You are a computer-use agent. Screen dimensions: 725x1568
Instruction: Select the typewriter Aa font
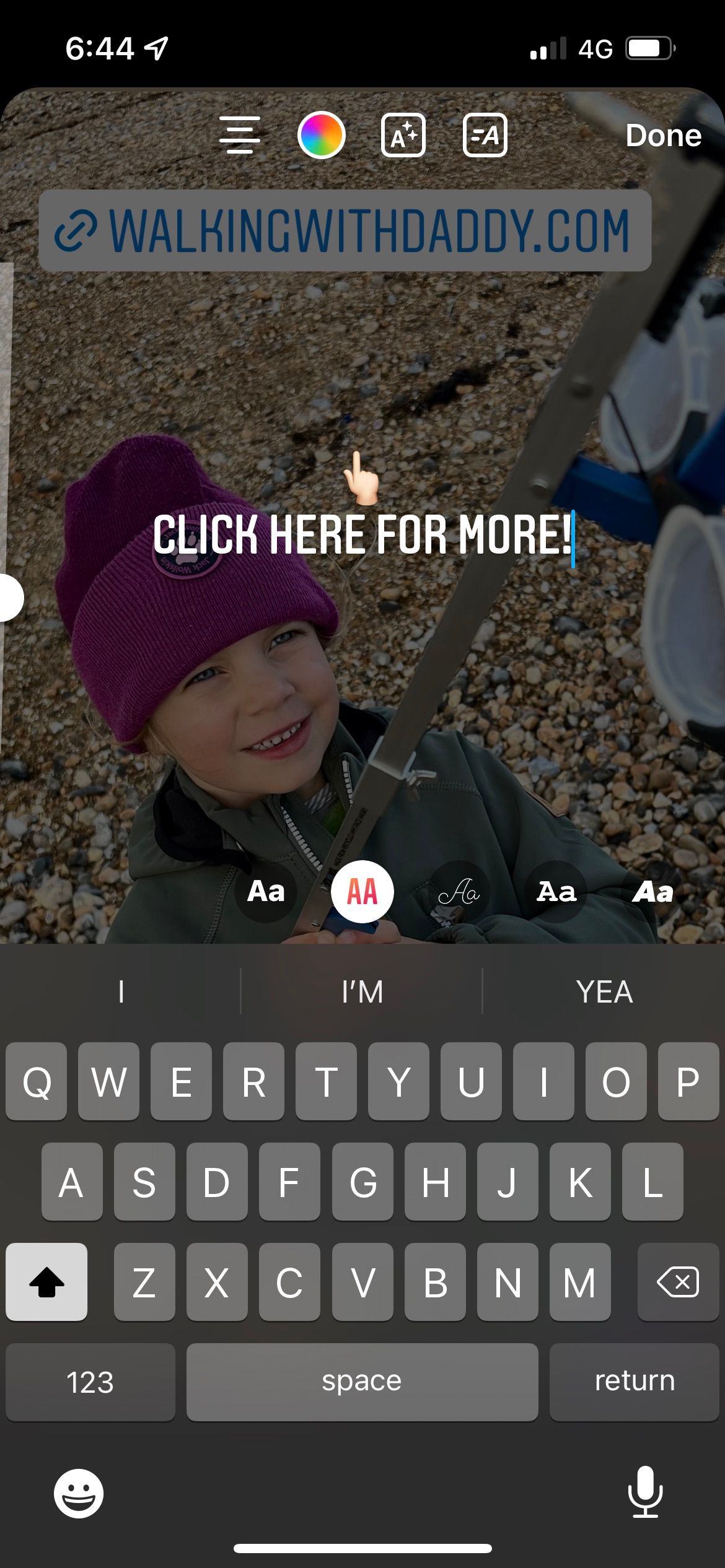coord(556,892)
